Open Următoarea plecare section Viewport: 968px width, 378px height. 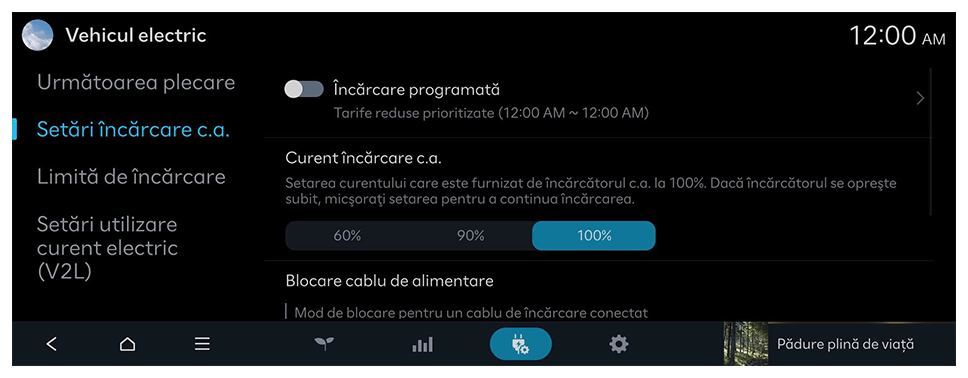tap(136, 82)
